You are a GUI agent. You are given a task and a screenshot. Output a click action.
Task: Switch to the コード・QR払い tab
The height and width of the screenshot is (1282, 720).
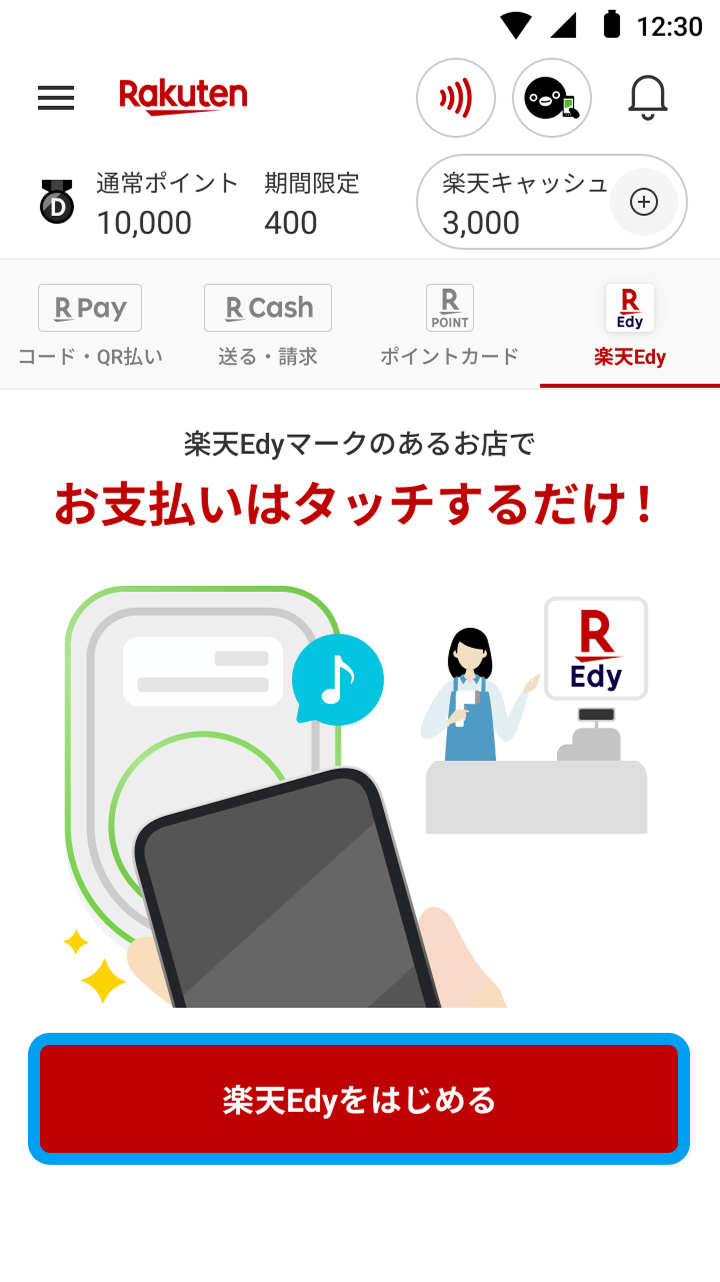tap(90, 325)
